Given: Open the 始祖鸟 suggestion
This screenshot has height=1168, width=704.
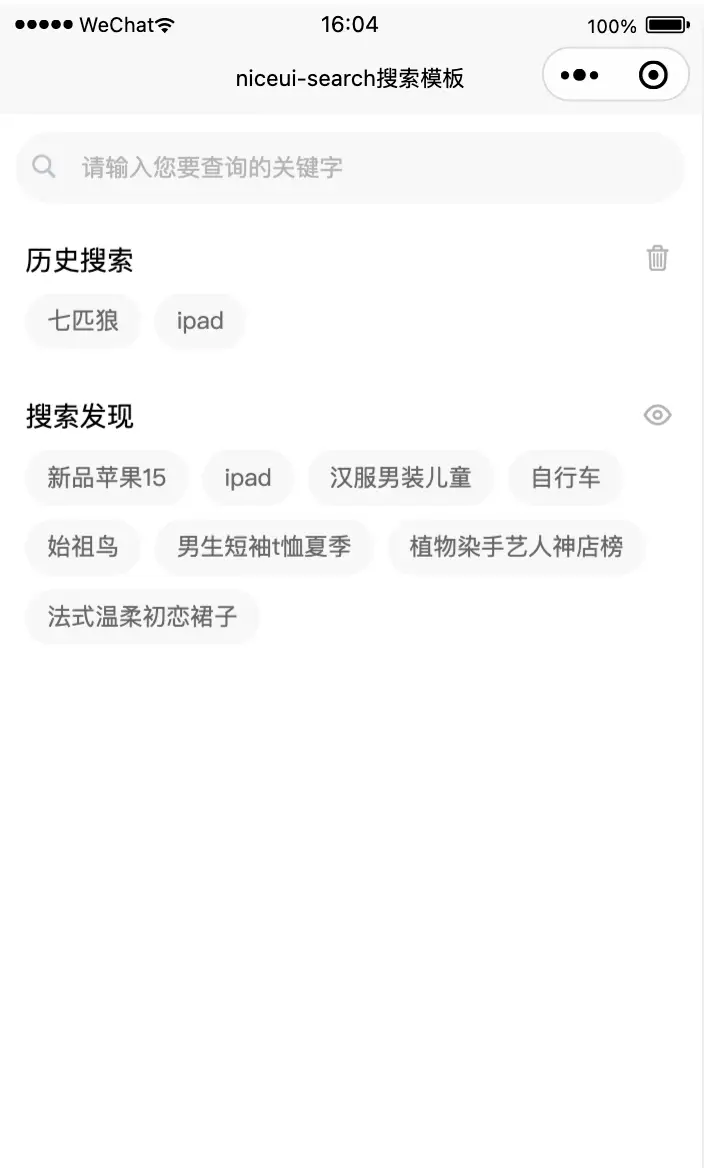Looking at the screenshot, I should click(x=82, y=547).
